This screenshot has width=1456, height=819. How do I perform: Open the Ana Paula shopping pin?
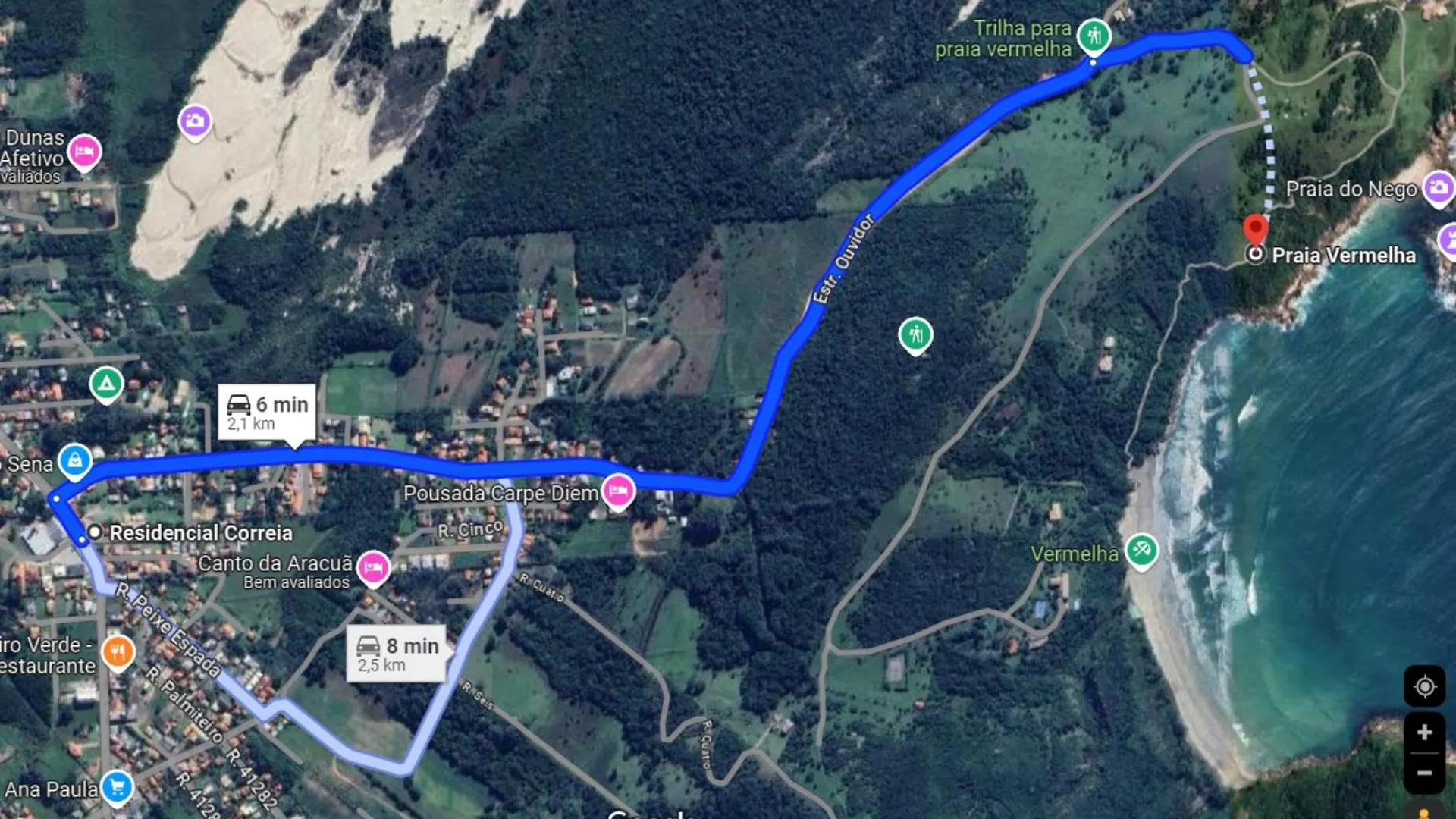(118, 787)
